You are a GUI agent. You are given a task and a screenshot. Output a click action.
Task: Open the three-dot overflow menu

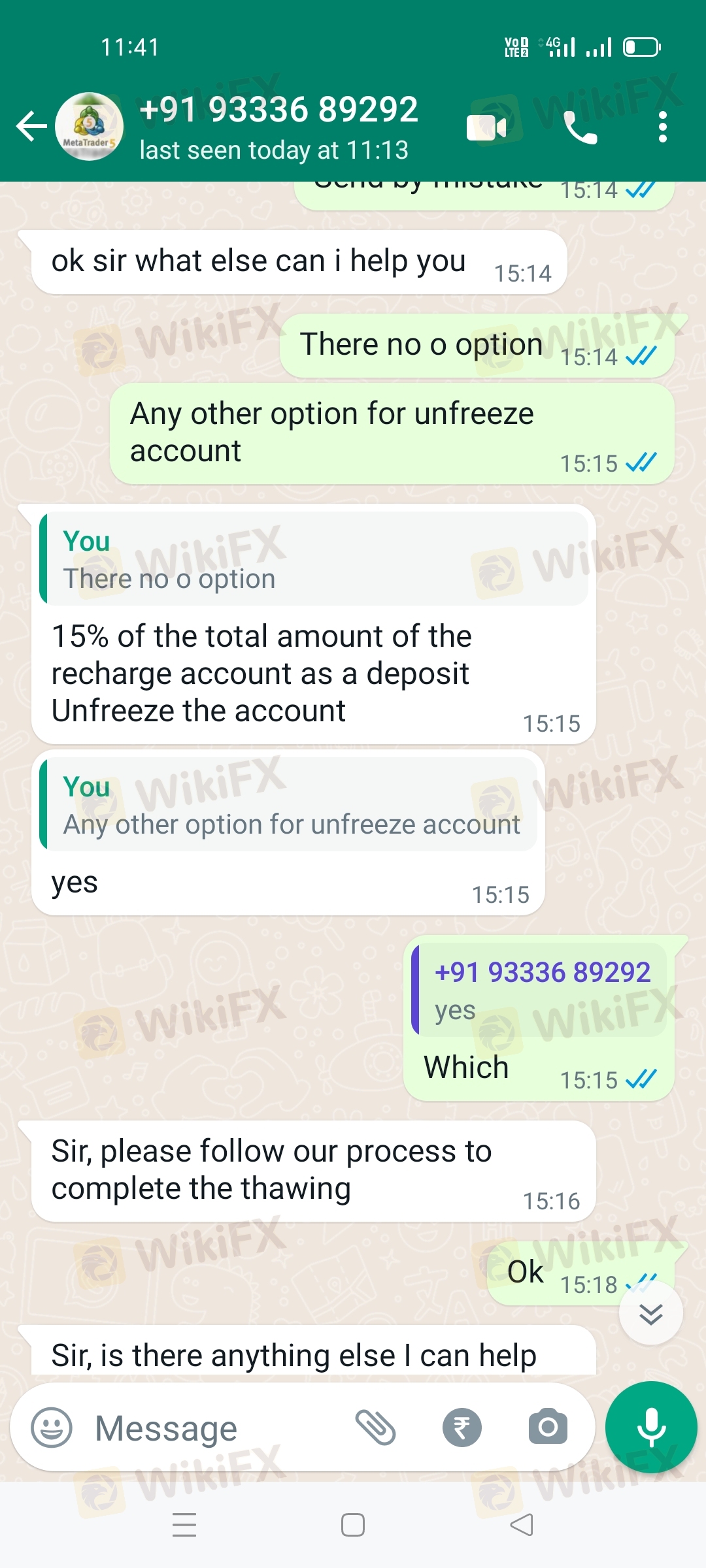coord(663,127)
